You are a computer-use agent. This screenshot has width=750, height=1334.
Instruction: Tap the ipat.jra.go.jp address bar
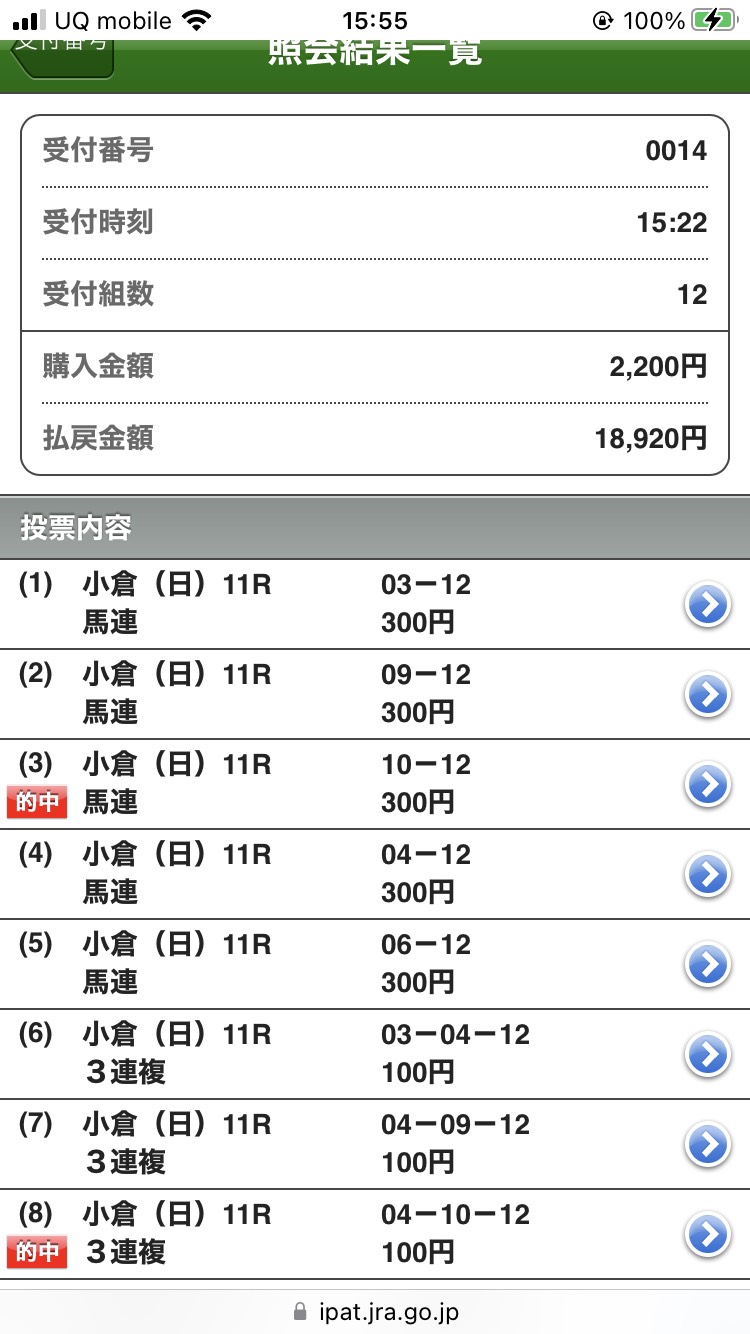click(375, 1311)
